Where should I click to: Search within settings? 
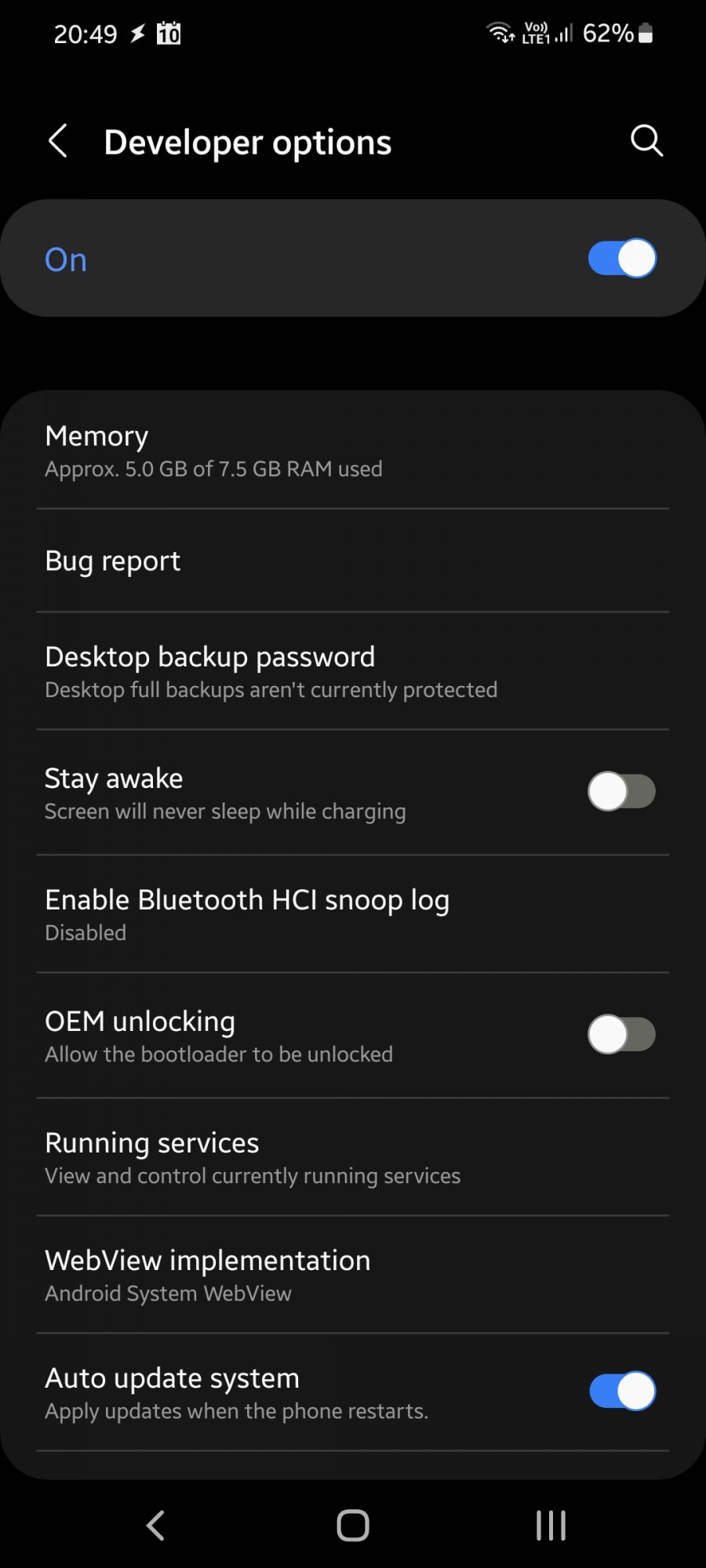tap(646, 142)
